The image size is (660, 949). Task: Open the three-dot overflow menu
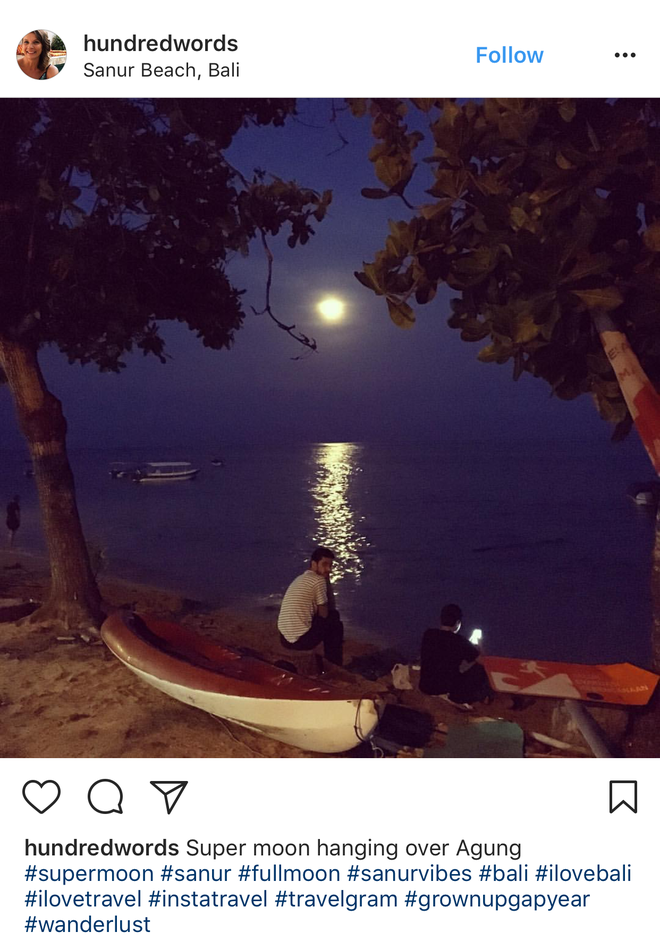625,55
